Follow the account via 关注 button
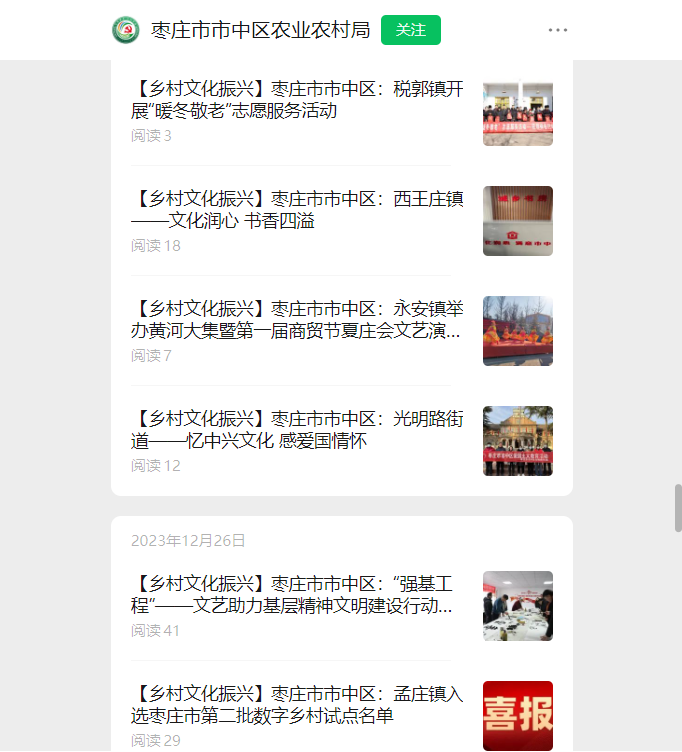 410,30
